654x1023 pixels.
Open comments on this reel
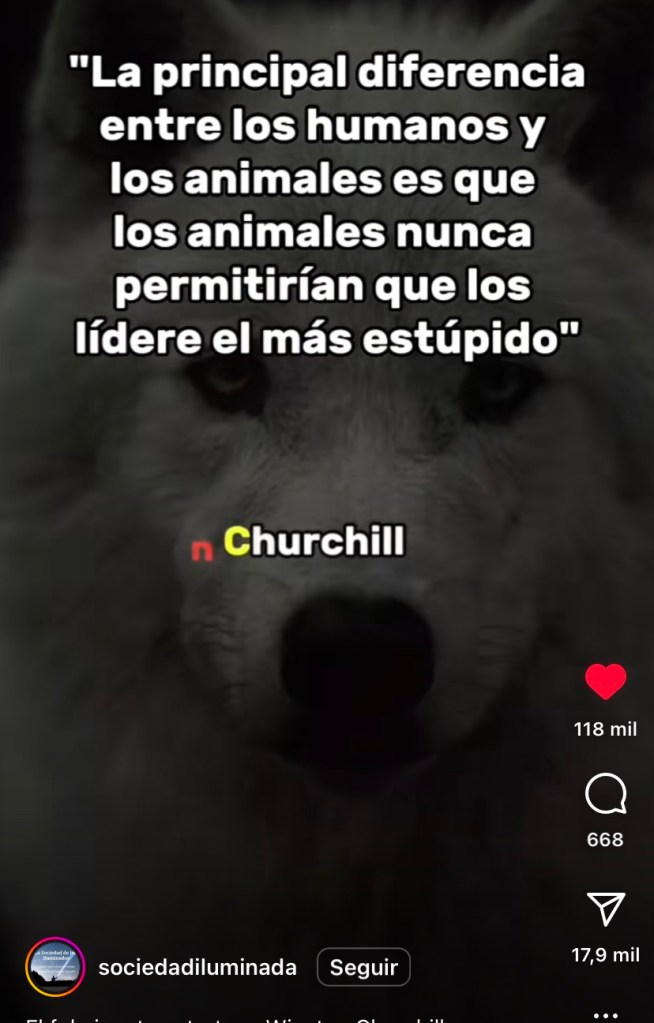605,796
